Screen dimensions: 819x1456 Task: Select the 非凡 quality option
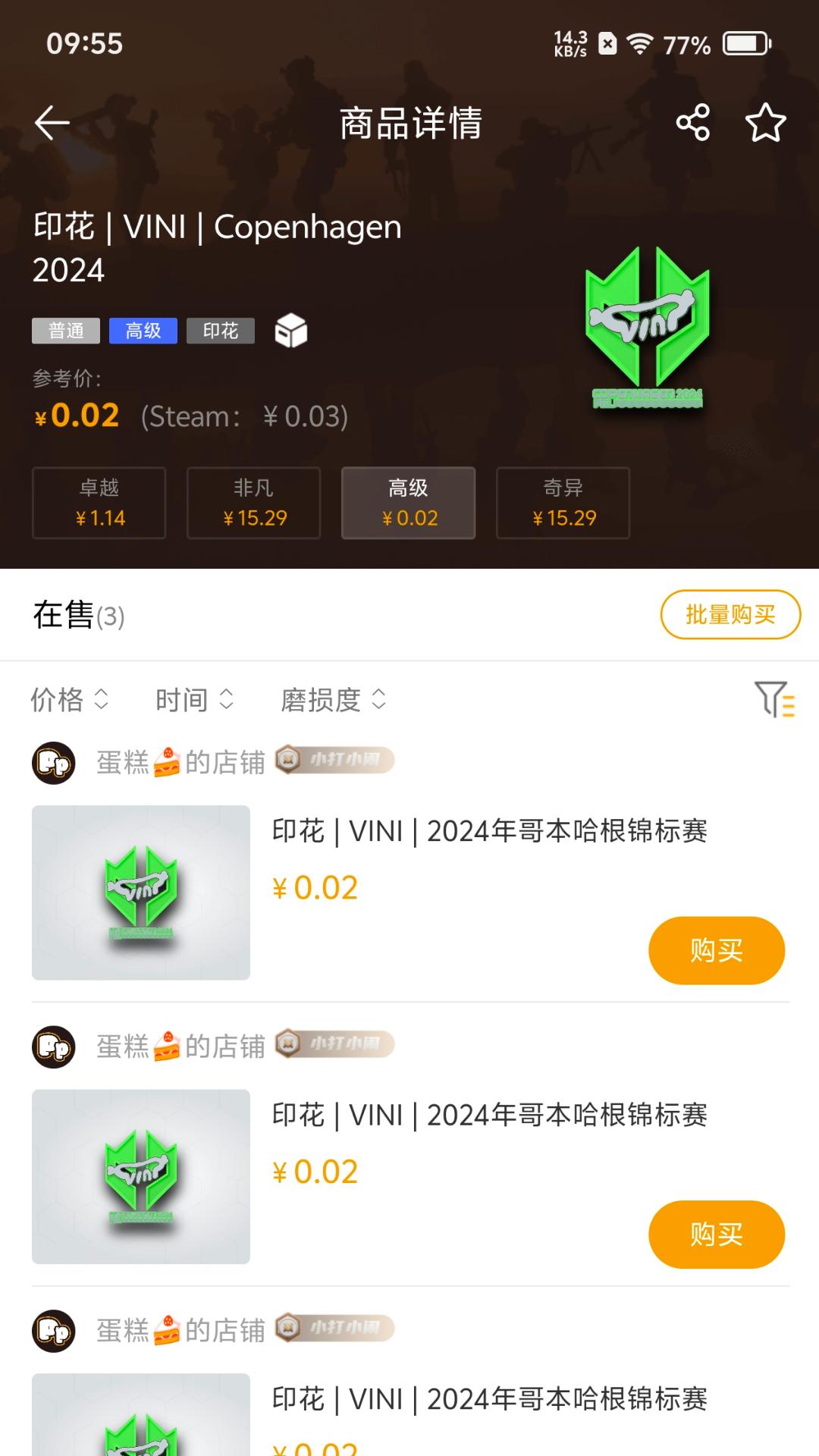[x=253, y=503]
